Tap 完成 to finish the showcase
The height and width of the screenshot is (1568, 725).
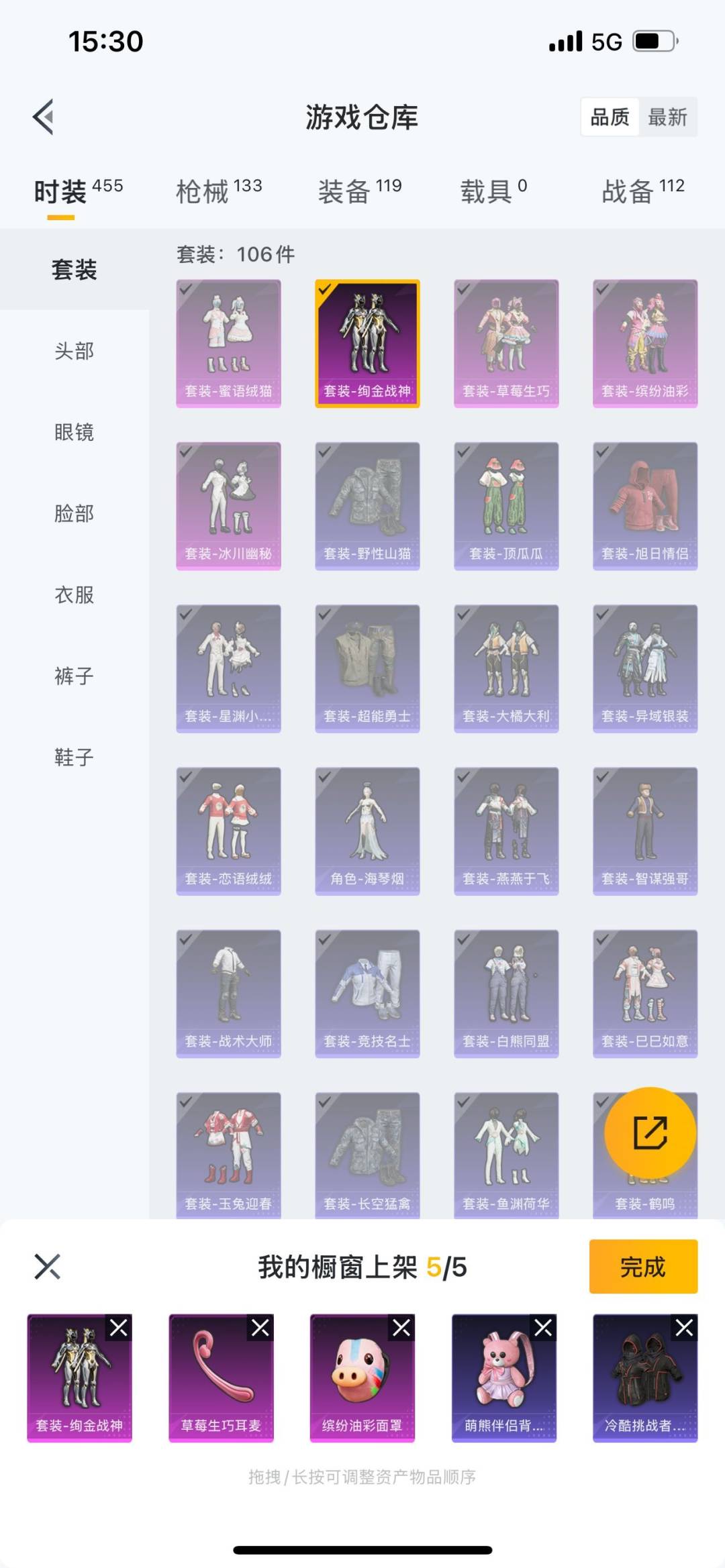[x=642, y=1266]
